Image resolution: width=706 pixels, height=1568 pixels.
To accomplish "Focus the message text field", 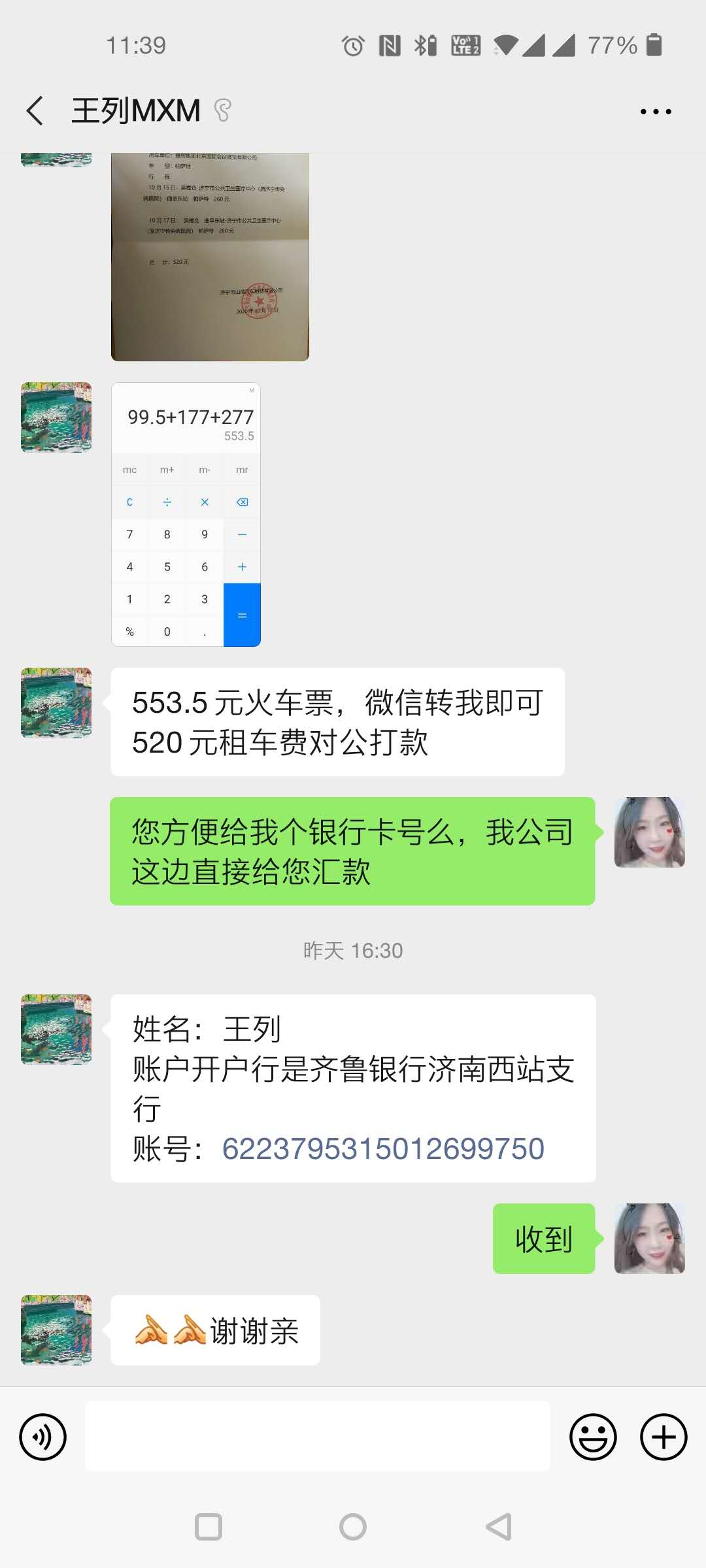I will (x=318, y=1437).
